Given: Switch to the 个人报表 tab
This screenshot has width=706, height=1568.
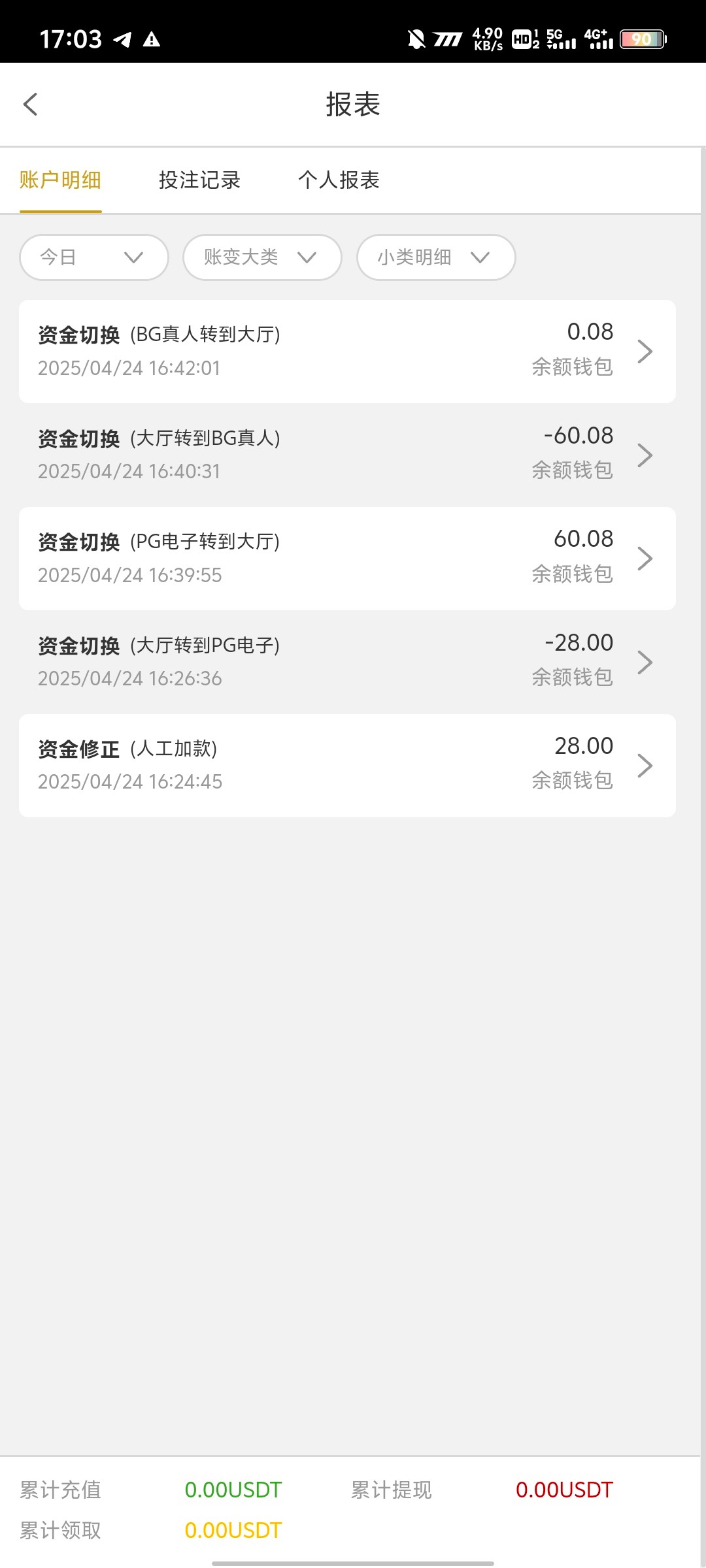Looking at the screenshot, I should point(339,180).
